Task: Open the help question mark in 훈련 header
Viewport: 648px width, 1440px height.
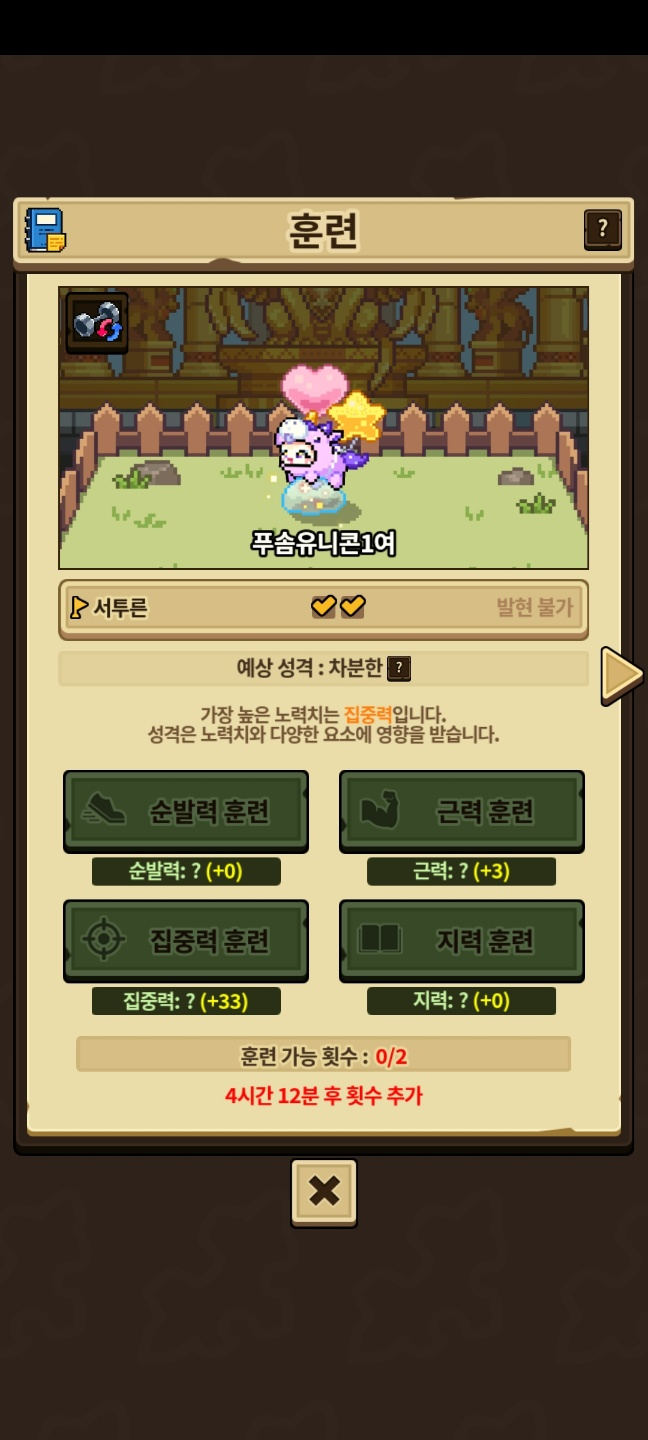Action: [x=602, y=229]
